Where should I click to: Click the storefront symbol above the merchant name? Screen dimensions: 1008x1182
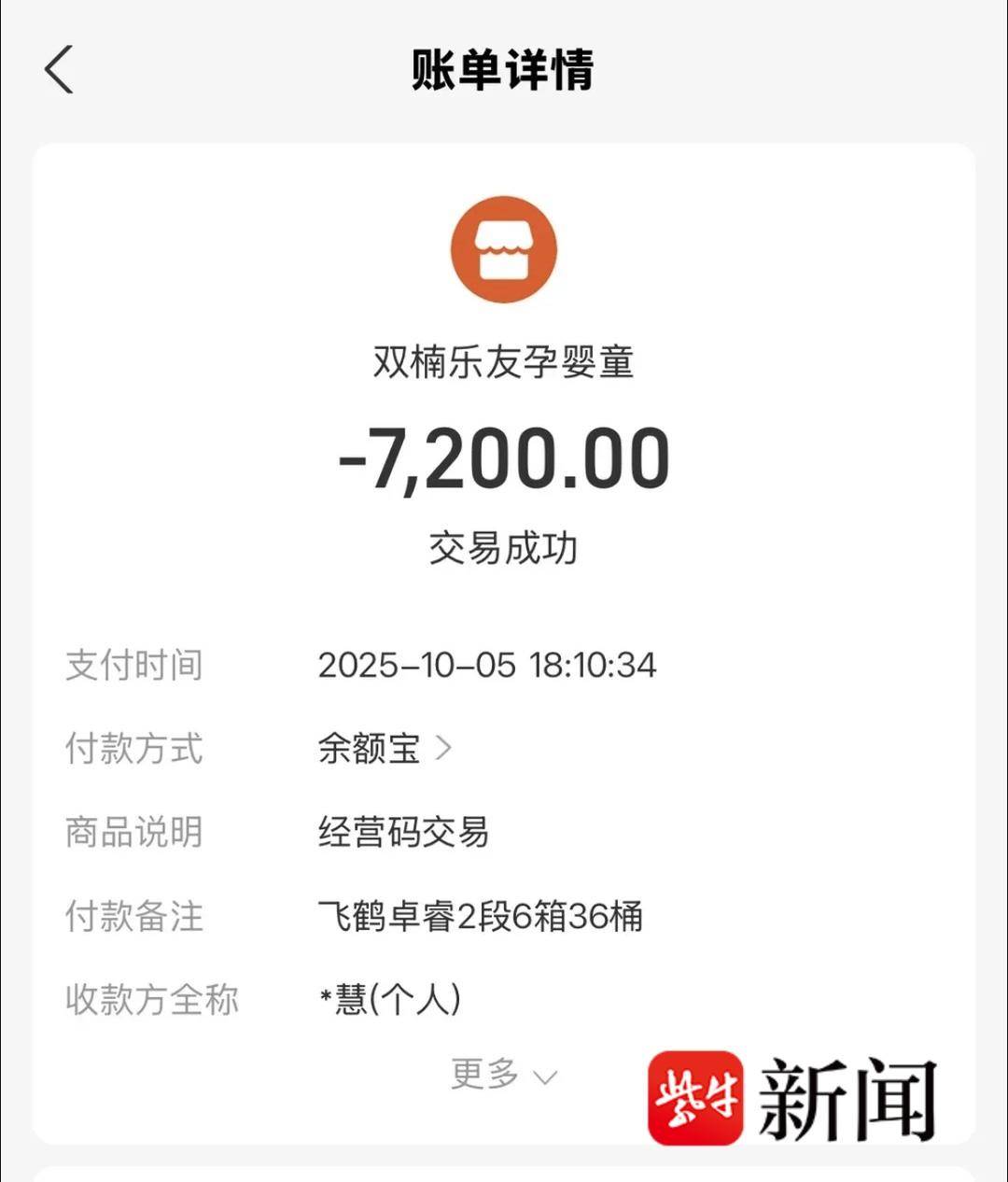pyautogui.click(x=504, y=248)
